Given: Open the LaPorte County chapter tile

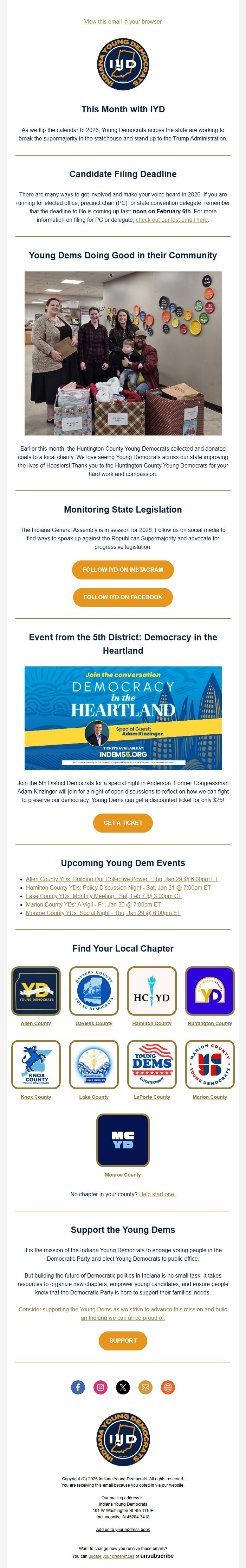Looking at the screenshot, I should [x=152, y=1065].
